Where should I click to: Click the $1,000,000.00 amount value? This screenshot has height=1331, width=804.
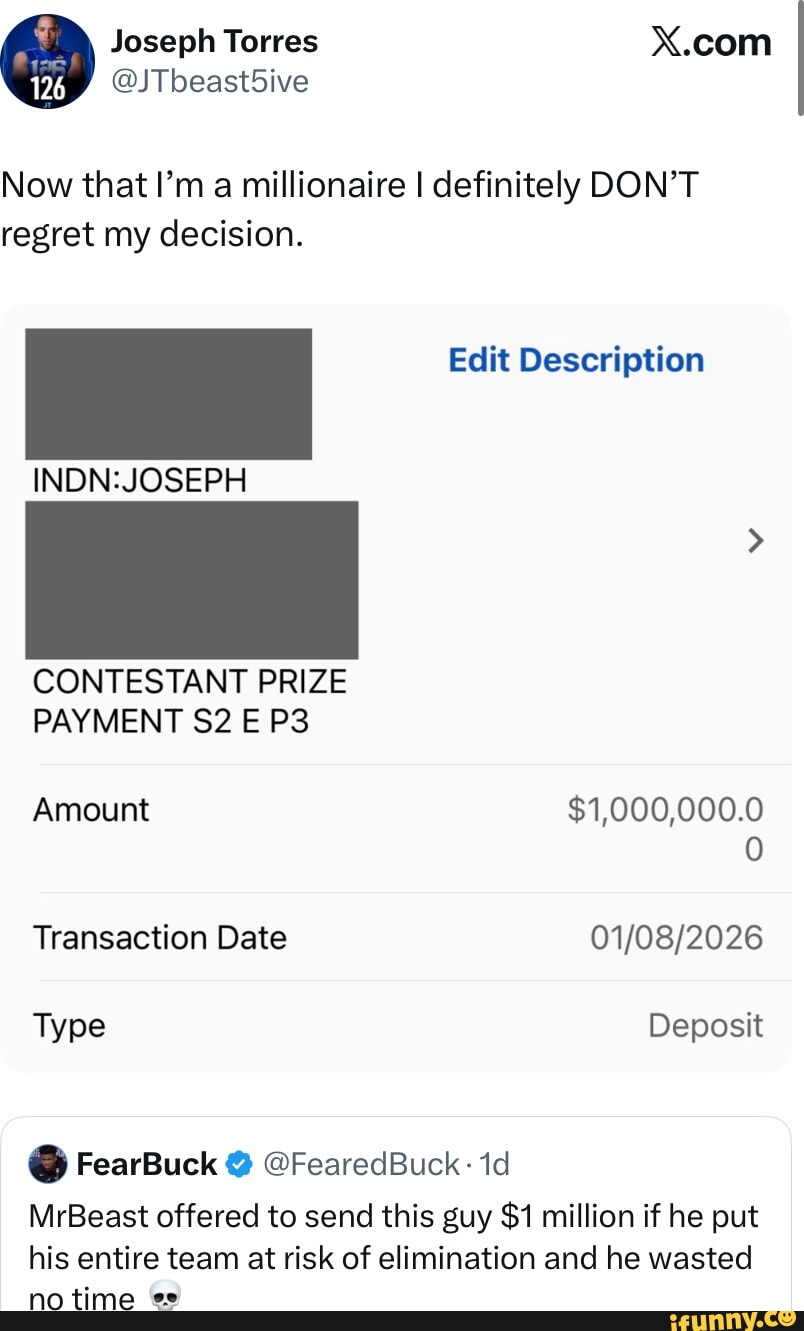point(665,828)
